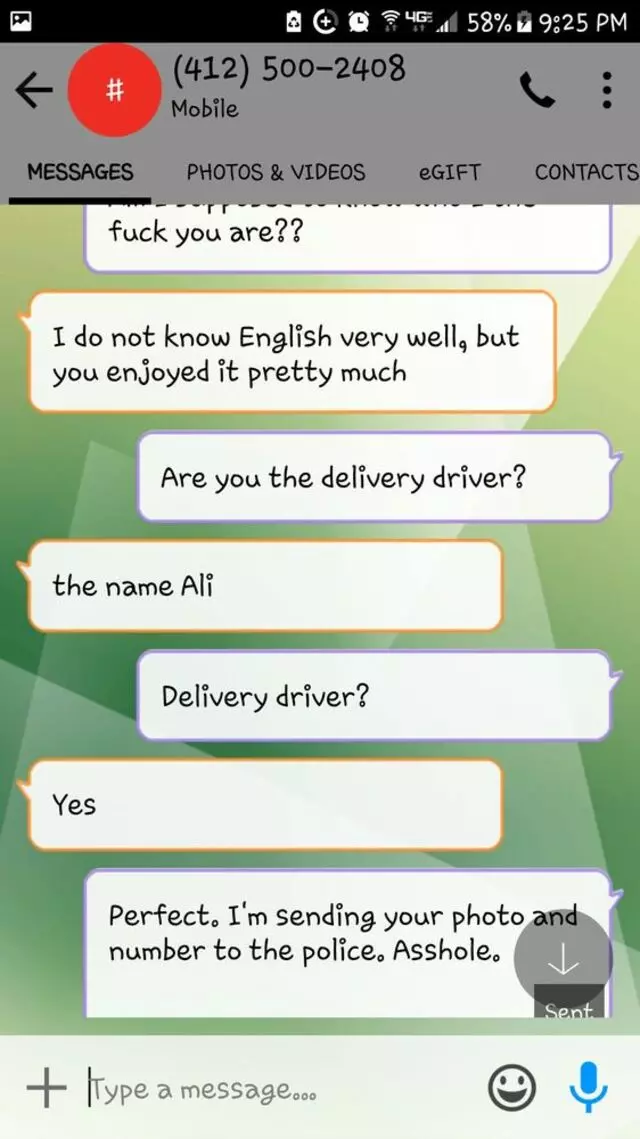The width and height of the screenshot is (640, 1139).
Task: Tap the red contact avatar
Action: point(114,91)
